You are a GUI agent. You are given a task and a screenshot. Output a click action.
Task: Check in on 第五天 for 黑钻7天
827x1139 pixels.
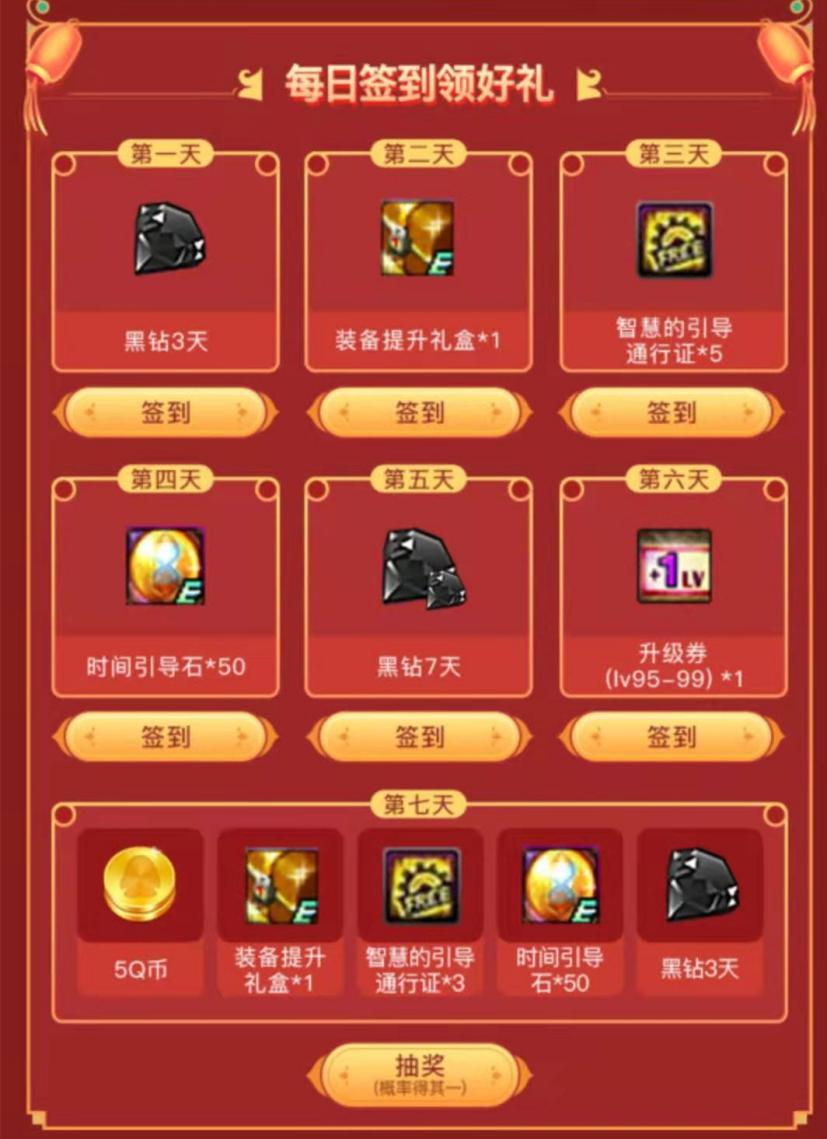(x=418, y=738)
